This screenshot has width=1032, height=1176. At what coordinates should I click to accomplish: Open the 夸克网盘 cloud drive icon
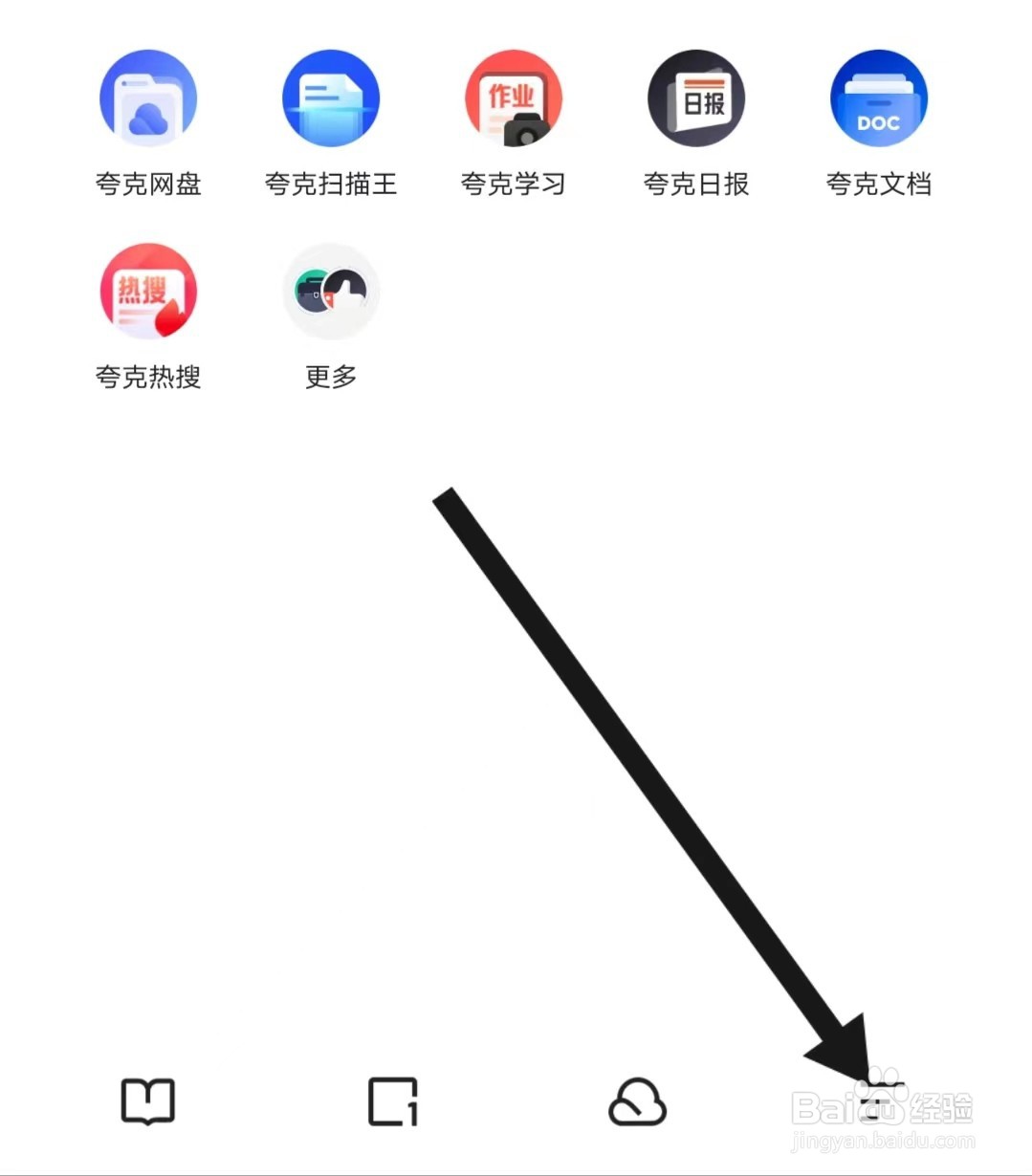148,98
